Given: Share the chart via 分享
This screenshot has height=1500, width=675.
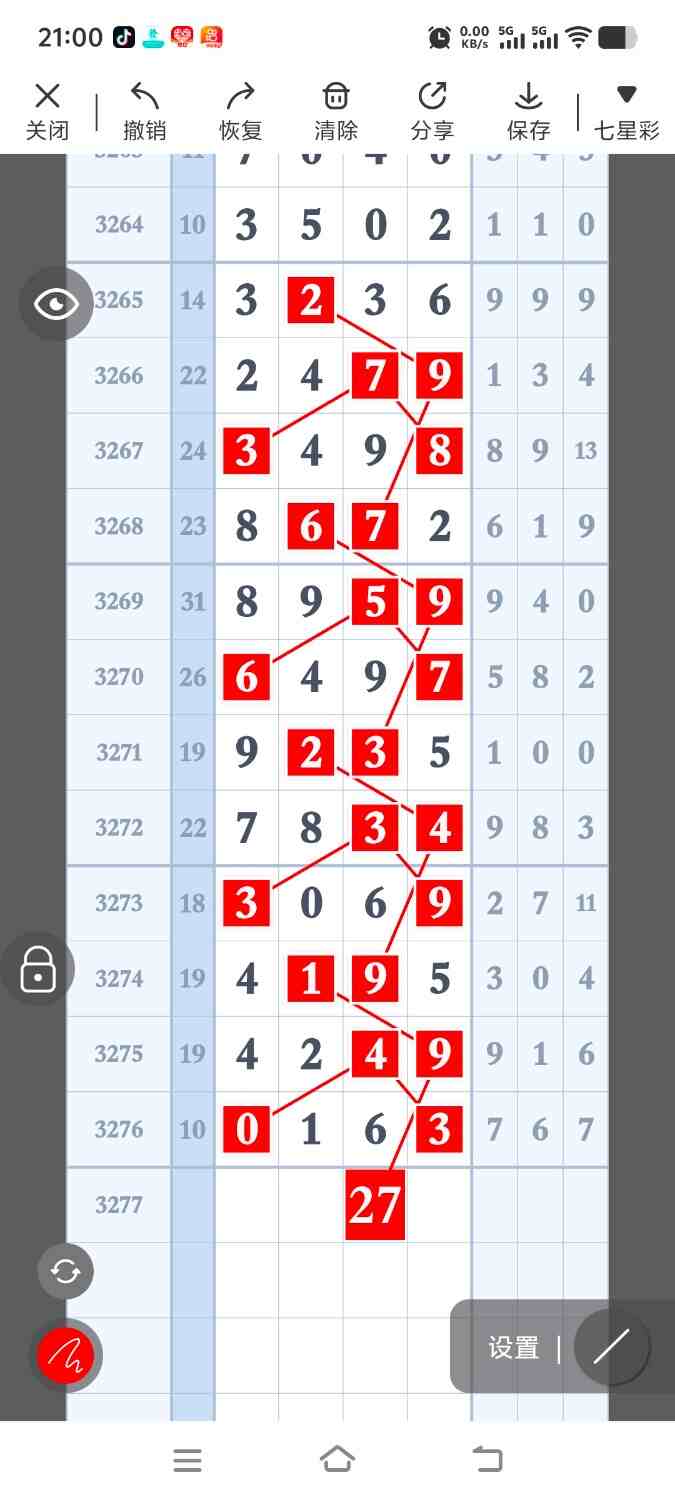Looking at the screenshot, I should [432, 111].
